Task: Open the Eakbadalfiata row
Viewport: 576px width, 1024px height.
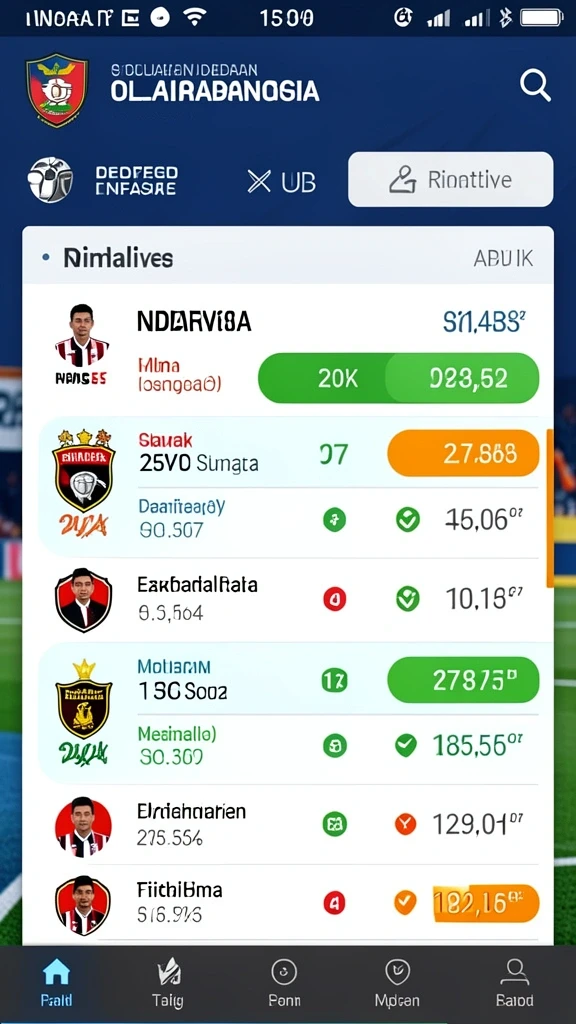Action: click(x=288, y=599)
